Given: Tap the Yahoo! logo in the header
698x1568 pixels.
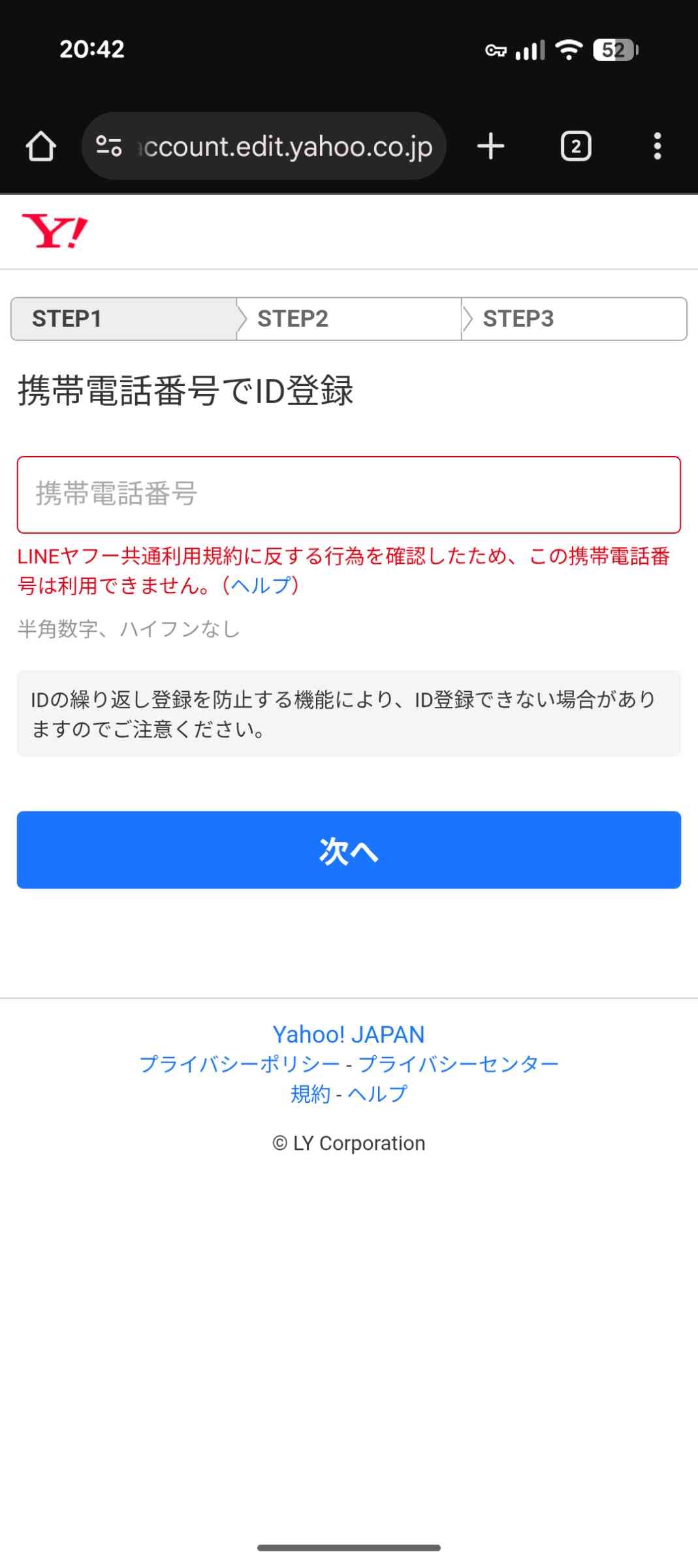Looking at the screenshot, I should 54,232.
